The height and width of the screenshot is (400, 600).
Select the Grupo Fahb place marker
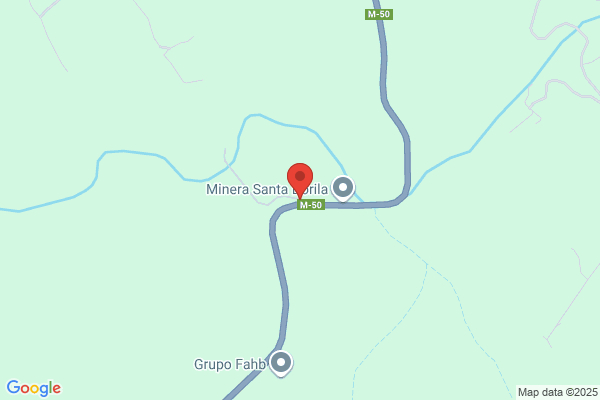(x=282, y=362)
